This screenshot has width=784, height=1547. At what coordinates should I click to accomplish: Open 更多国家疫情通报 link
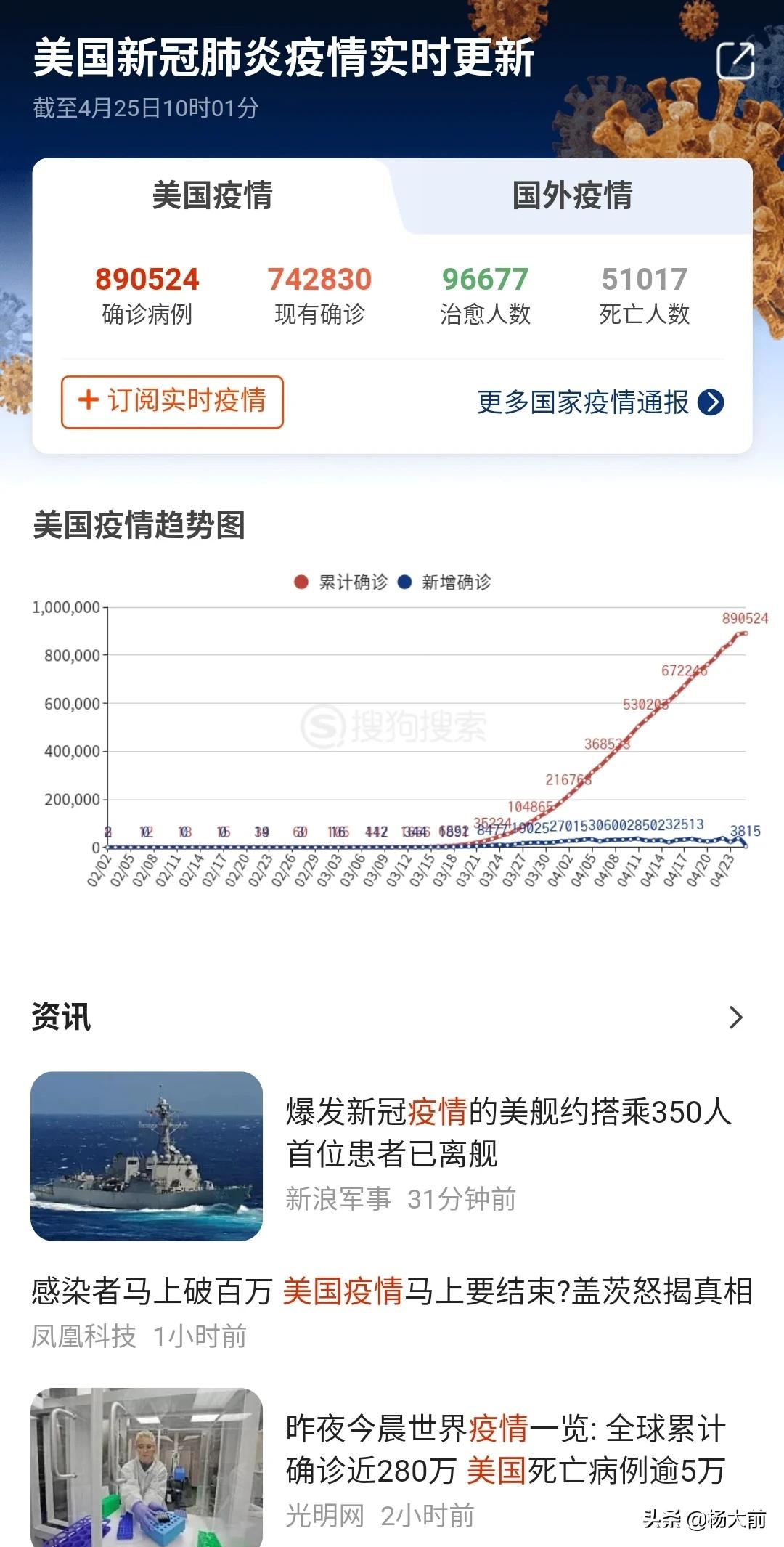click(600, 402)
